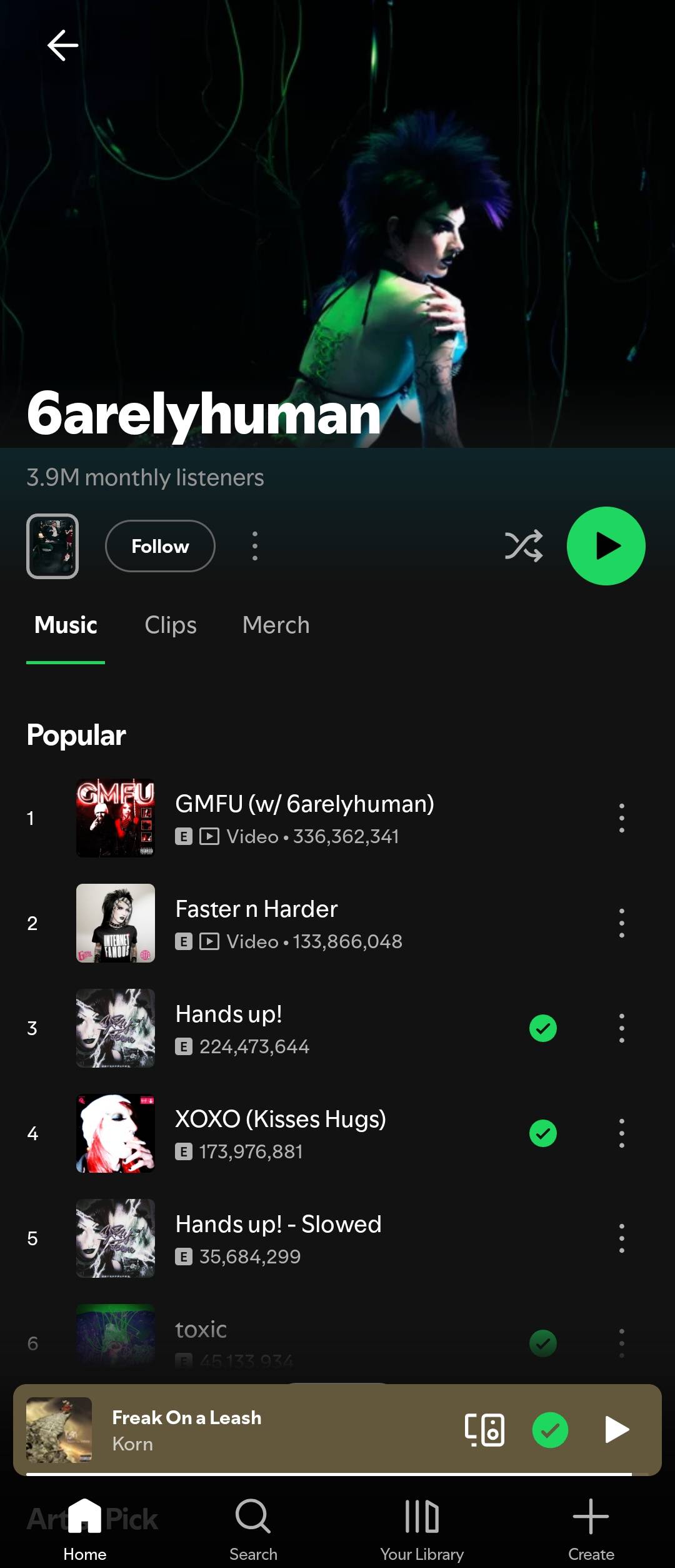The height and width of the screenshot is (1568, 675).
Task: Toggle saved checkmark for XOXO (Kisses Hugs)
Action: [543, 1133]
